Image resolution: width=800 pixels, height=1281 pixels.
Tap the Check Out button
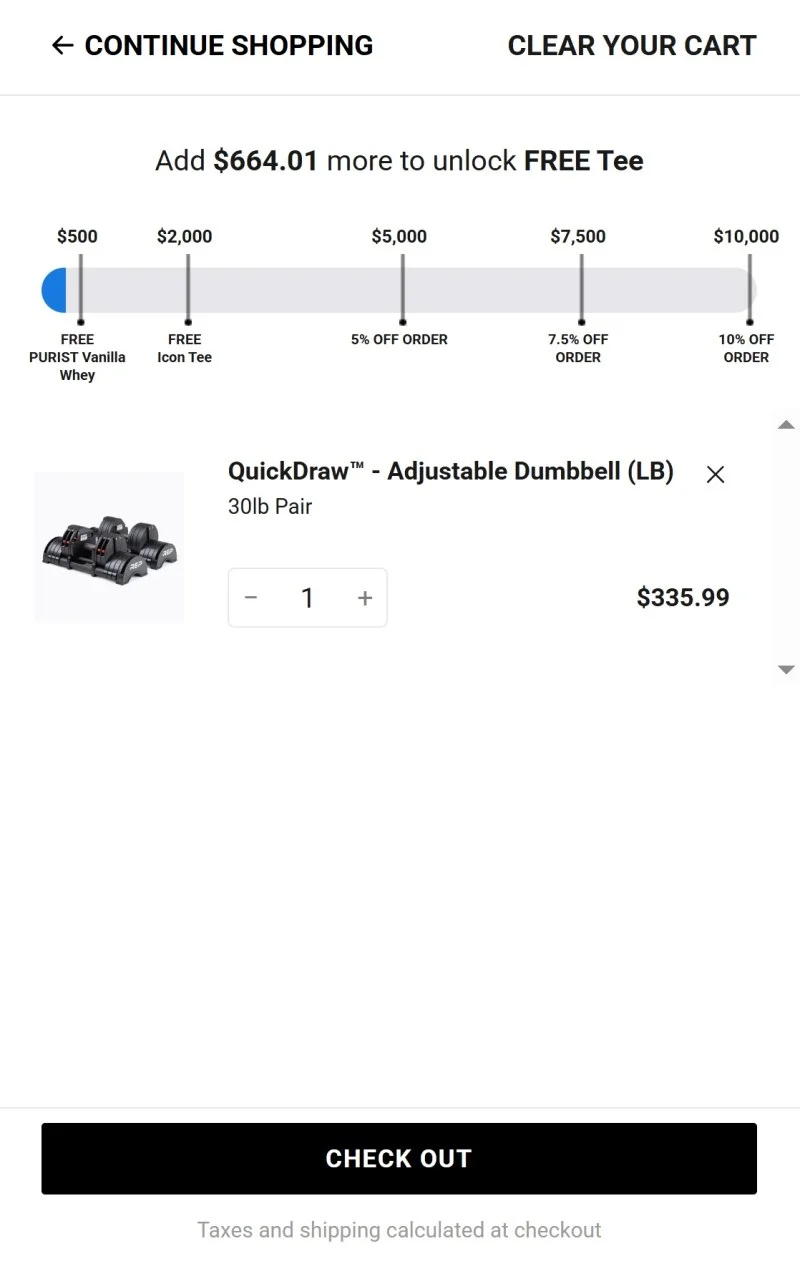pyautogui.click(x=398, y=1158)
